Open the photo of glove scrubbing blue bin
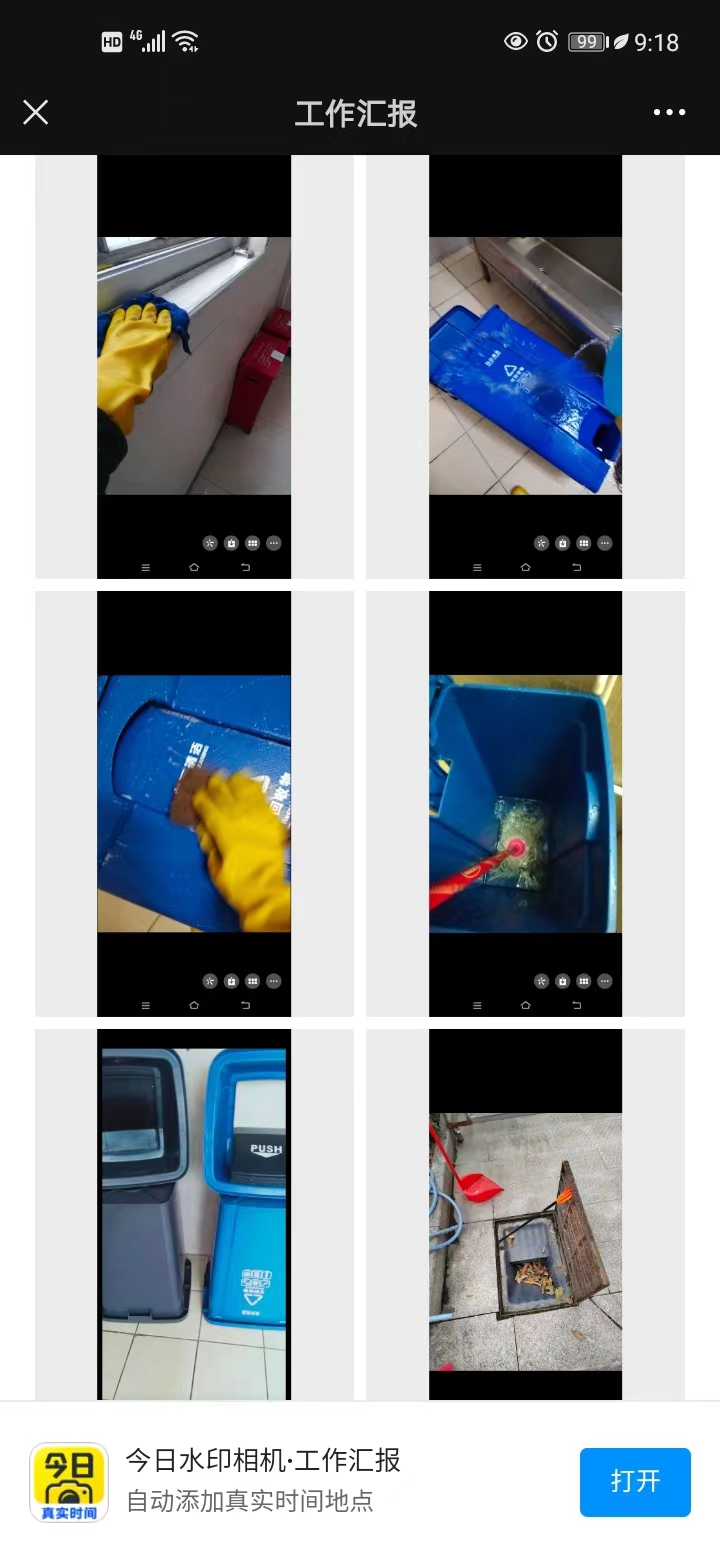This screenshot has width=720, height=1560. tap(194, 803)
